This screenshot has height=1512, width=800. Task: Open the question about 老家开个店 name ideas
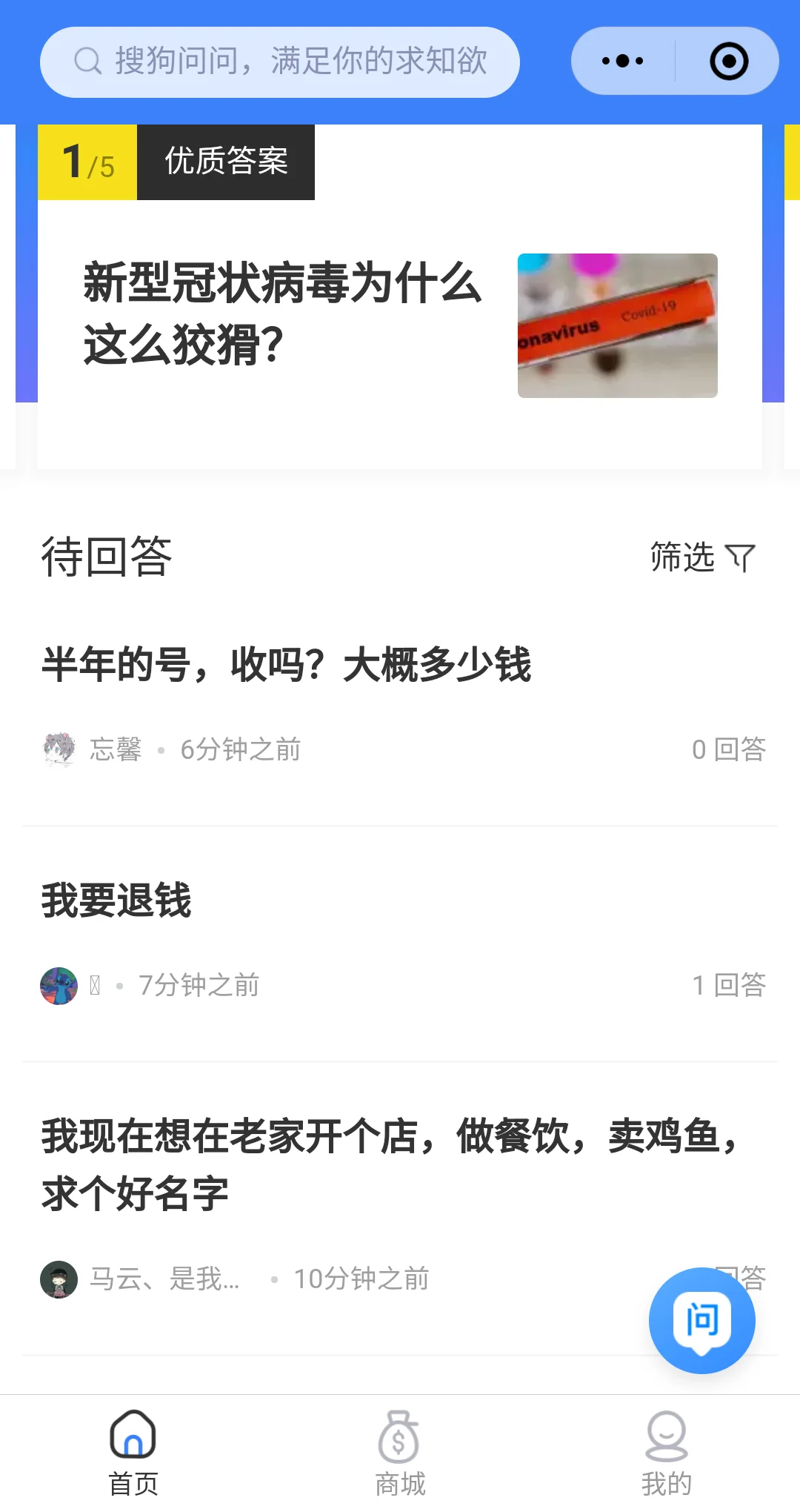click(389, 1164)
